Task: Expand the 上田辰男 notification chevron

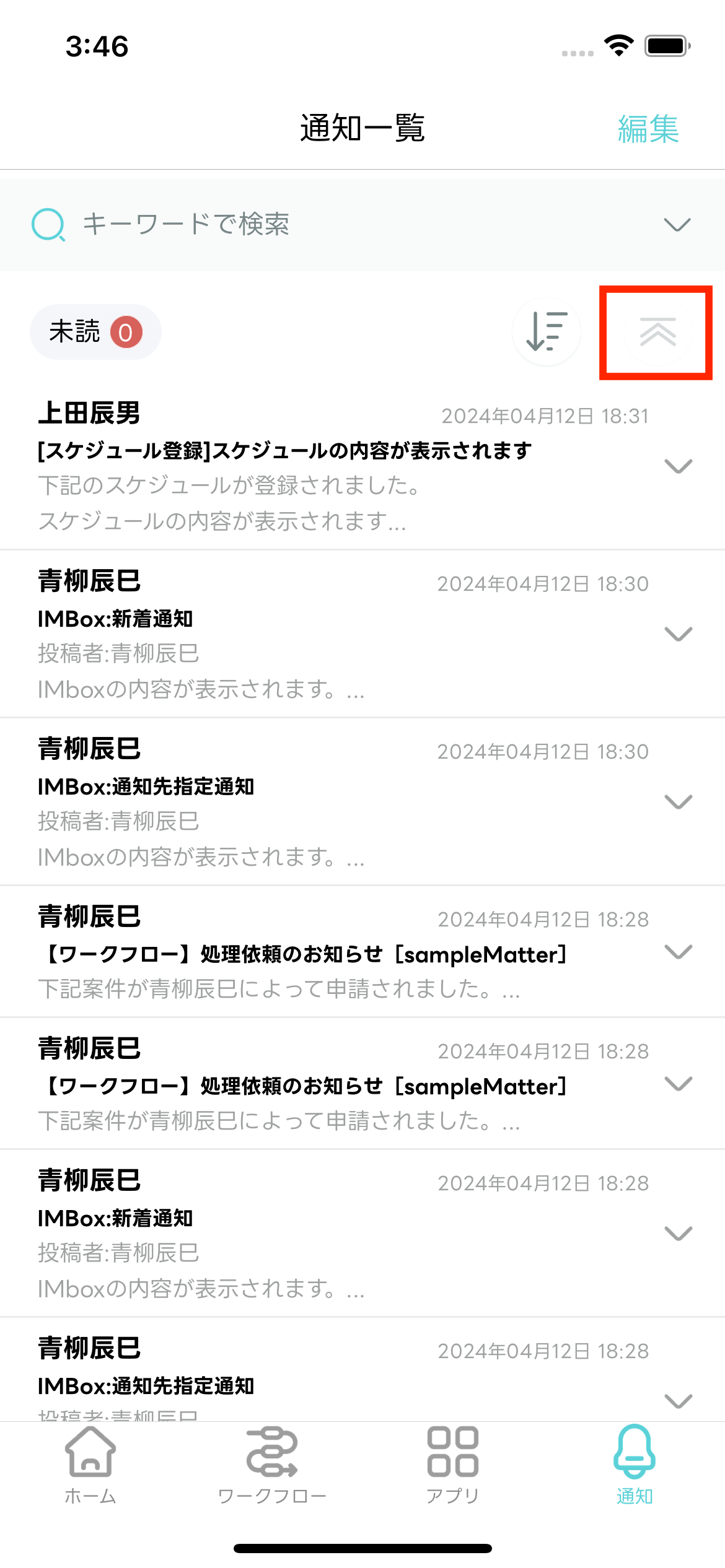Action: point(678,466)
